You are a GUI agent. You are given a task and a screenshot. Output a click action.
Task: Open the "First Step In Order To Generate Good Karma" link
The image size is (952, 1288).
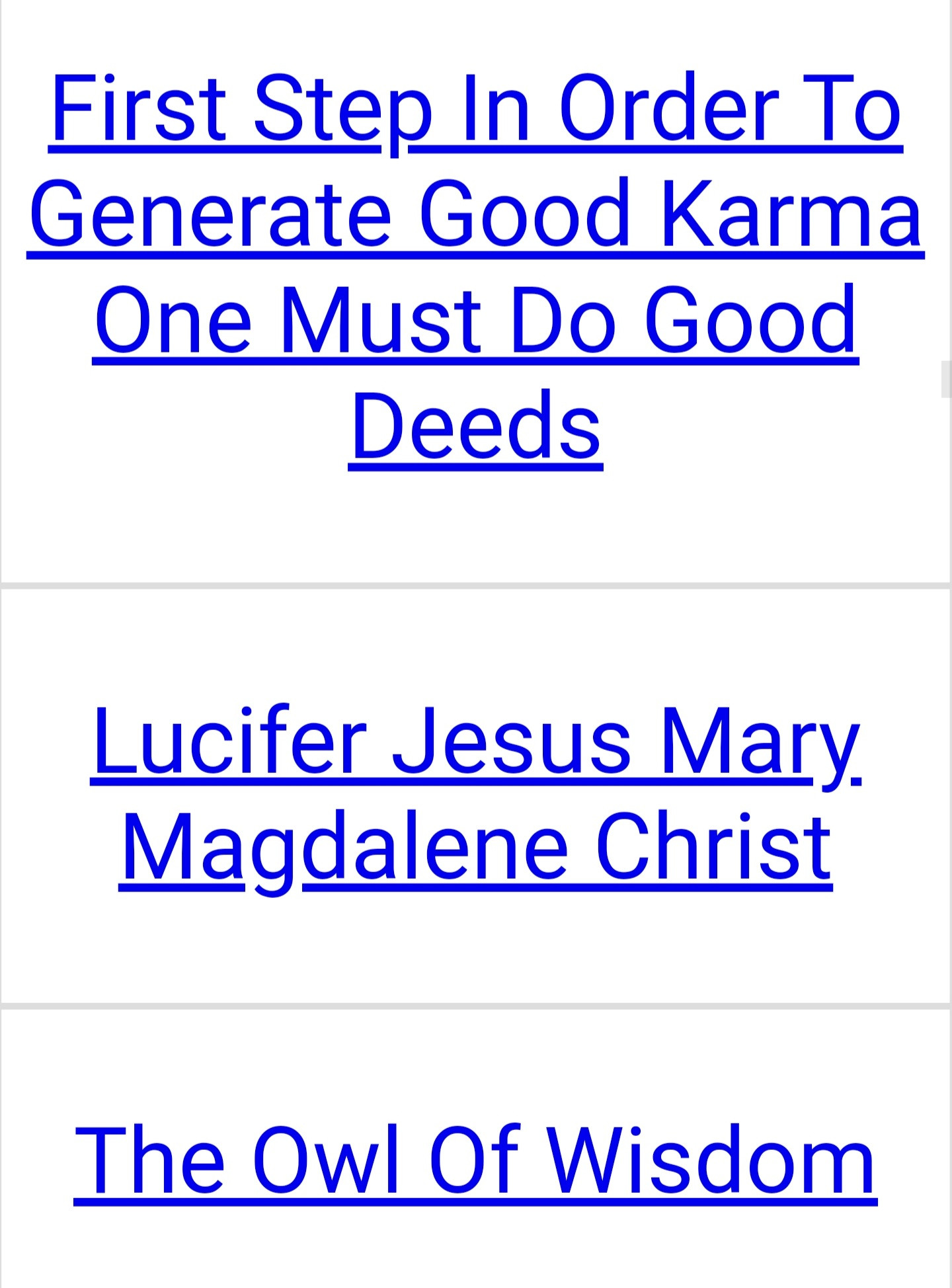click(x=475, y=215)
